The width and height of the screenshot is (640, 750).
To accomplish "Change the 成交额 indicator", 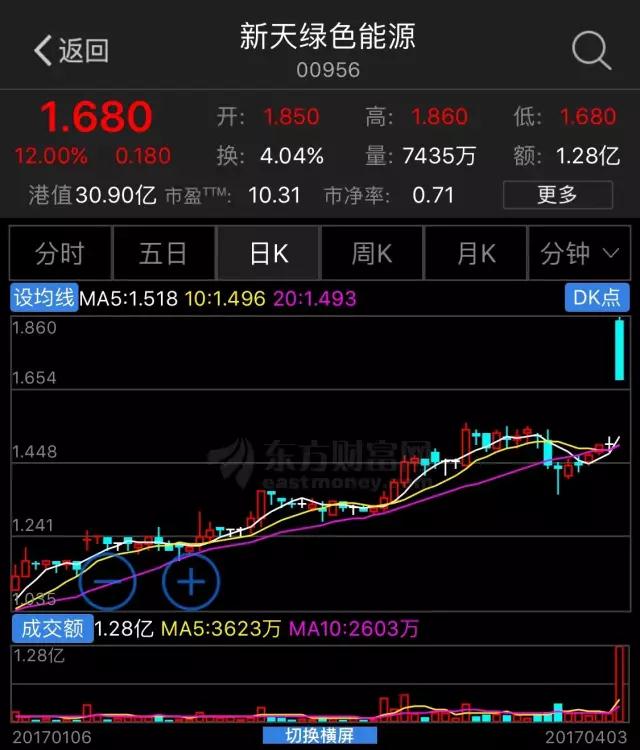I will pos(51,629).
